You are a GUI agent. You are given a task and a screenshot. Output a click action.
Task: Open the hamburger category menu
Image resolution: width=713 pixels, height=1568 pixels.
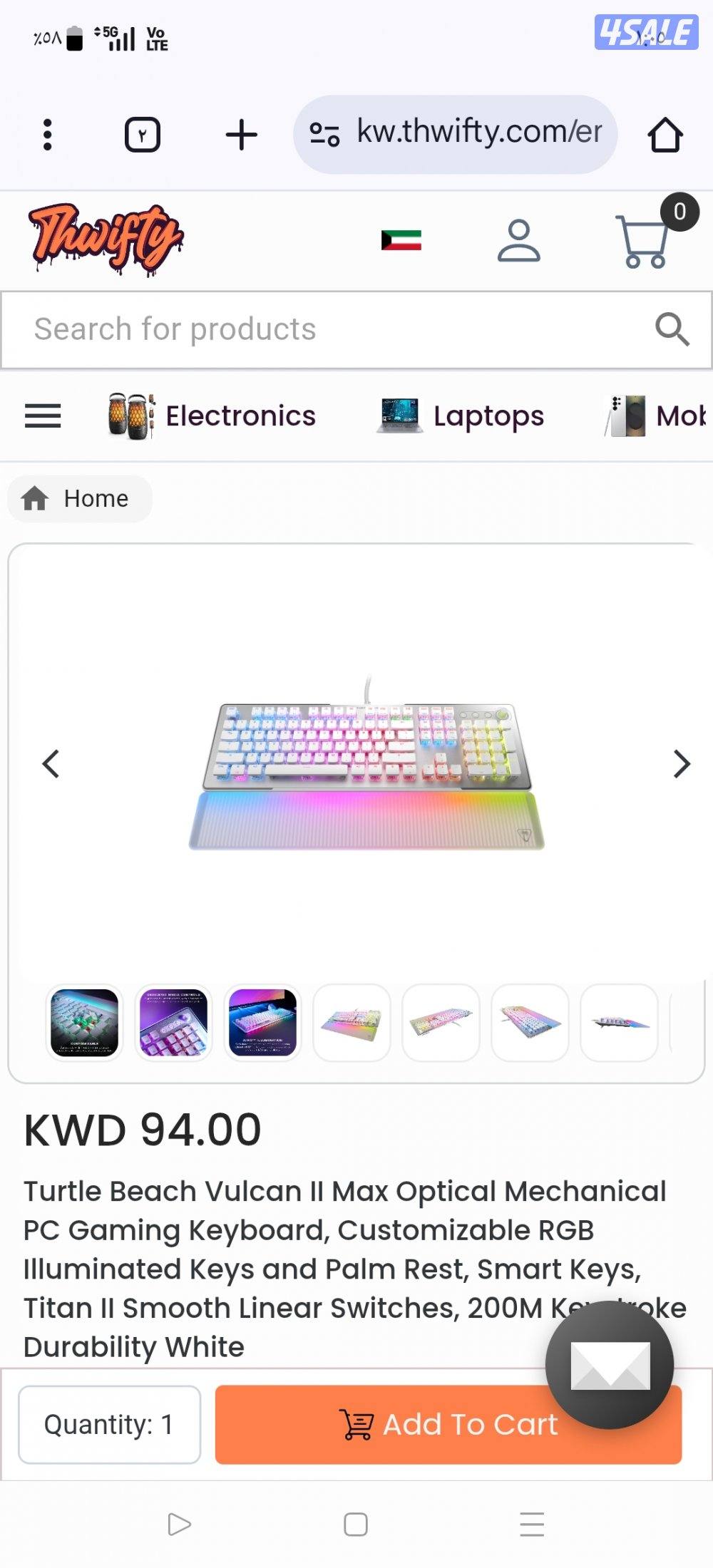click(42, 416)
